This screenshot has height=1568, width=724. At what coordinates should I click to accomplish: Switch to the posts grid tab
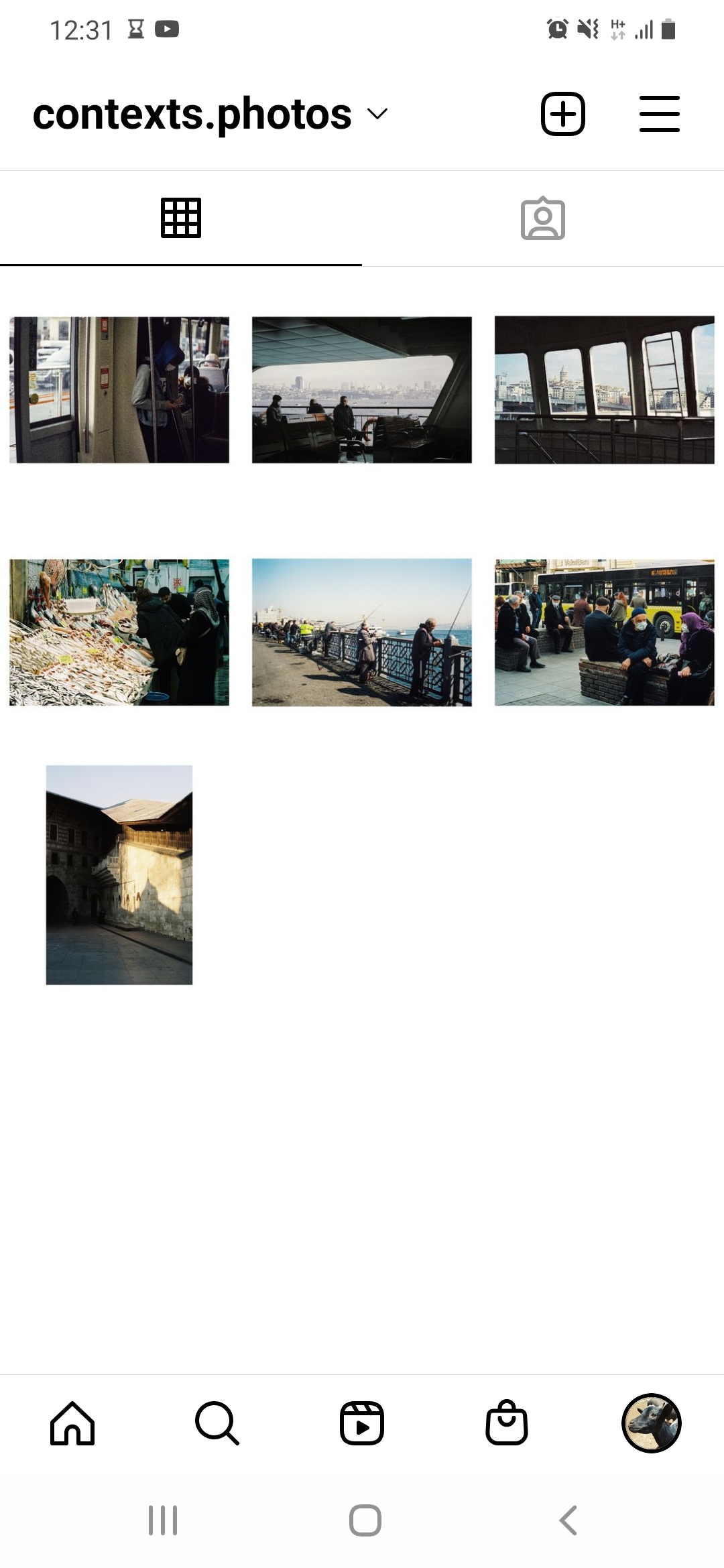point(181,218)
